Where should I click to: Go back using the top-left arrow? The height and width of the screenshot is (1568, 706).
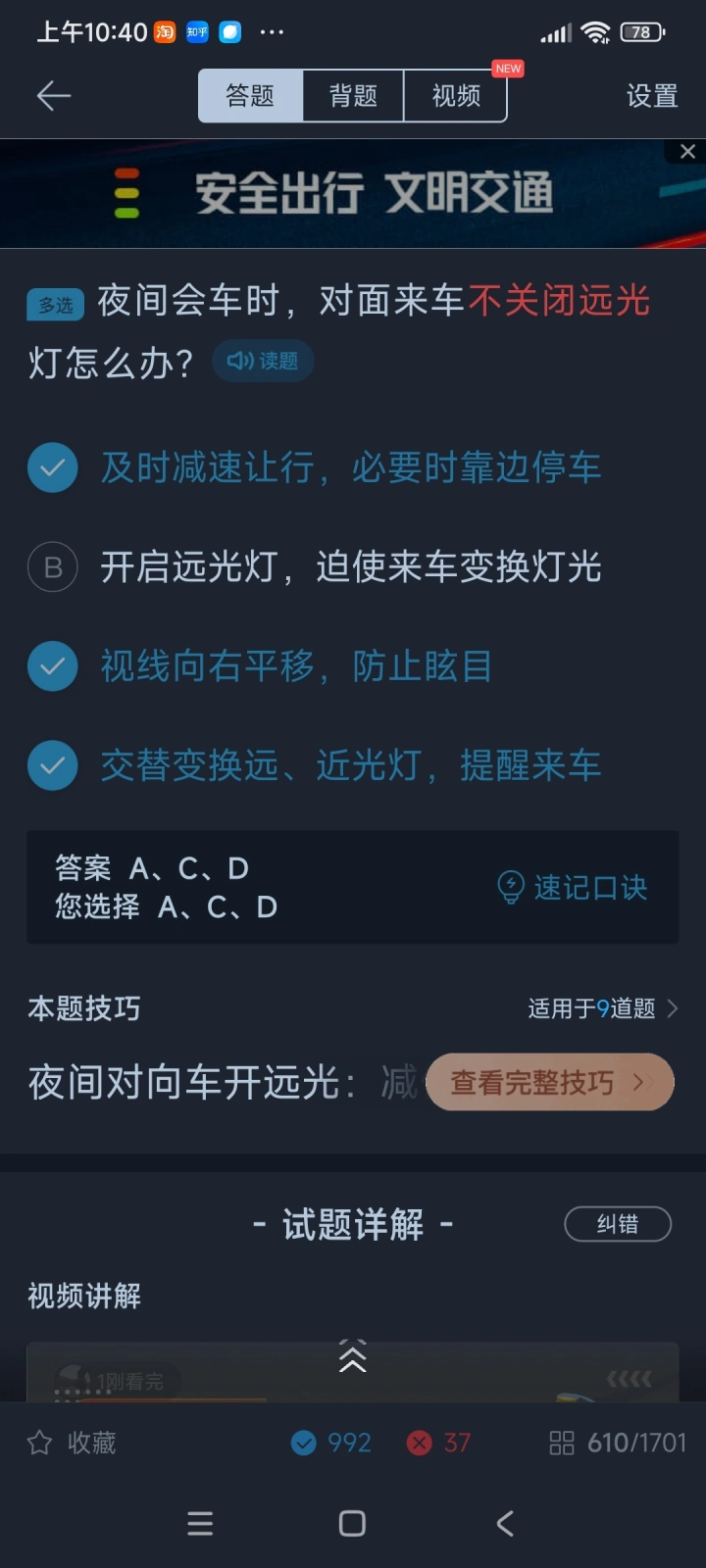pyautogui.click(x=54, y=95)
